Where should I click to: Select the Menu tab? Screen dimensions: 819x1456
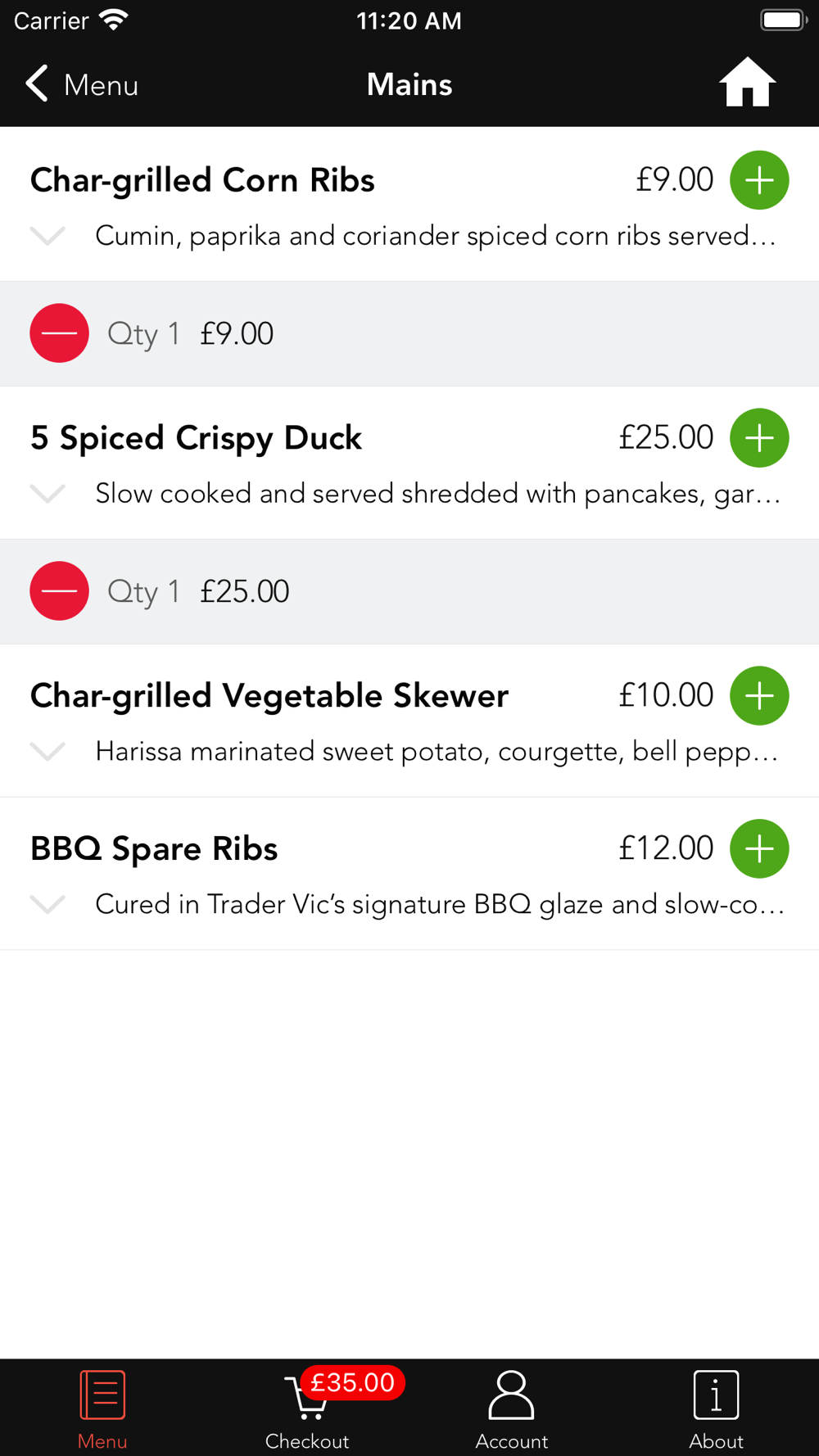click(102, 1409)
